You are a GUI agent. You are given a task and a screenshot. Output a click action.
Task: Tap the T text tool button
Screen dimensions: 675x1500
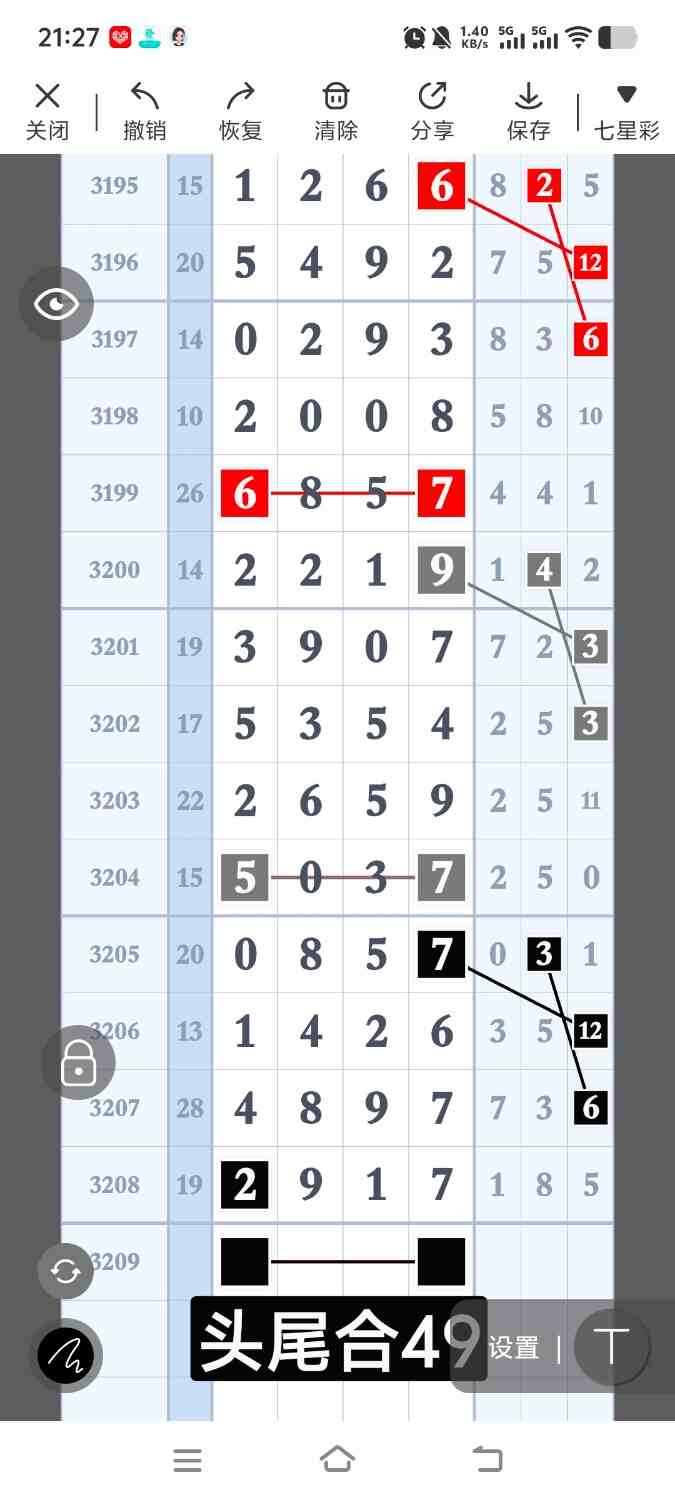click(x=611, y=1346)
